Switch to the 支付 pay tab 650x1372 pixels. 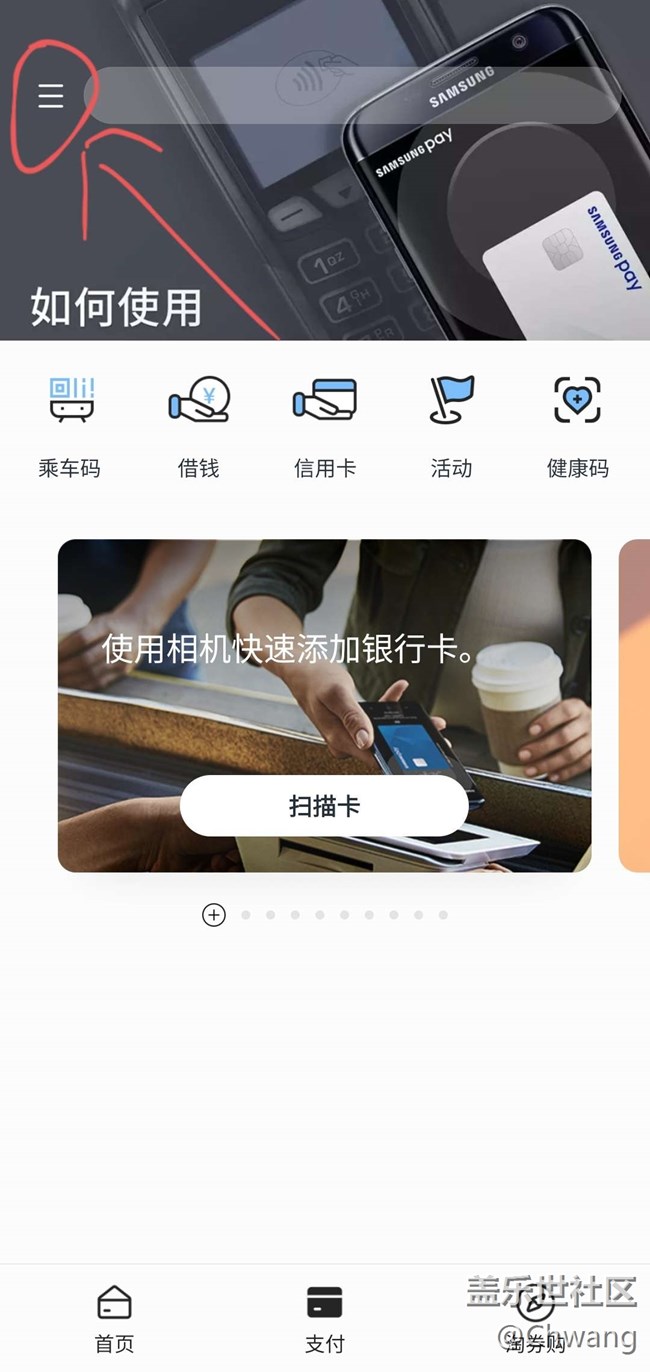point(324,1319)
